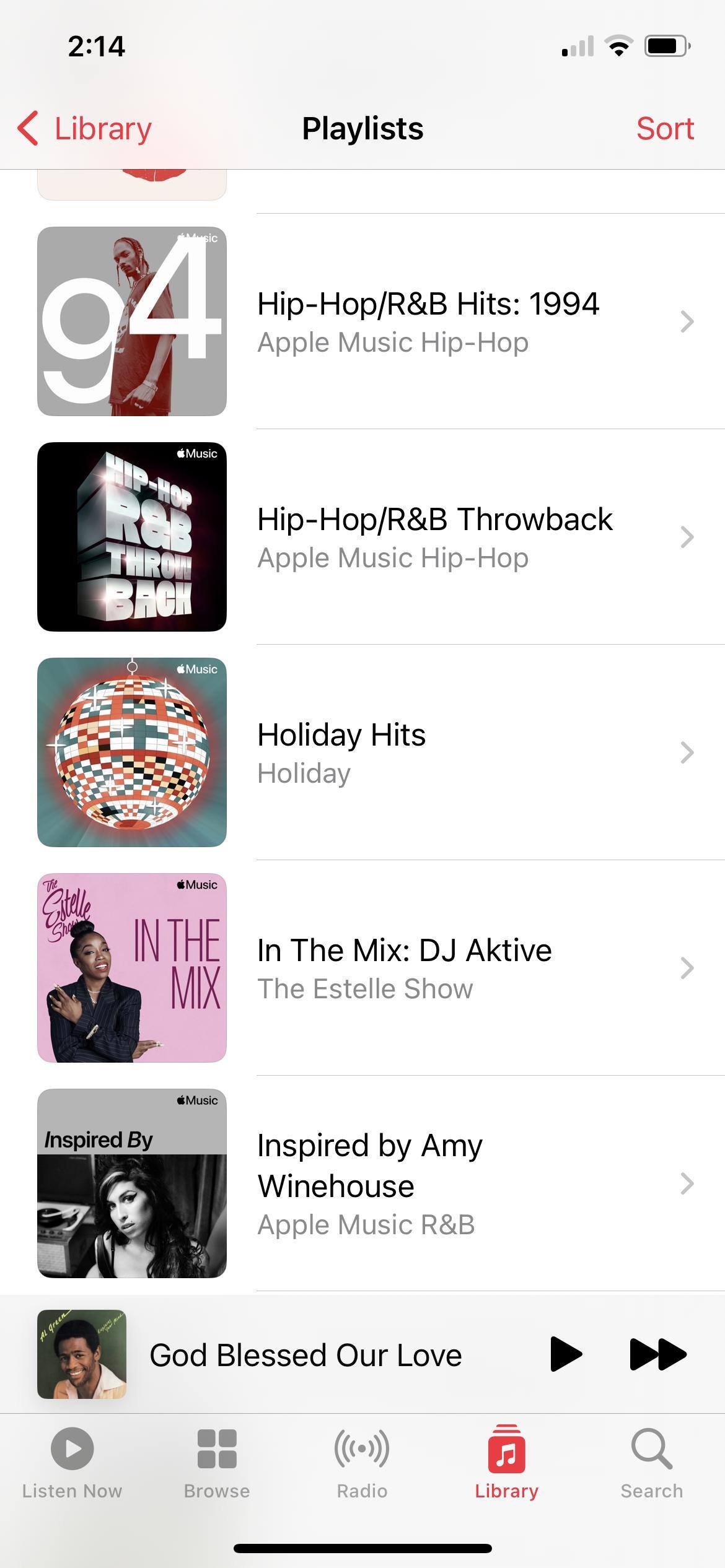The image size is (725, 1568).
Task: Play God Blessed Our Love
Action: tap(565, 1354)
